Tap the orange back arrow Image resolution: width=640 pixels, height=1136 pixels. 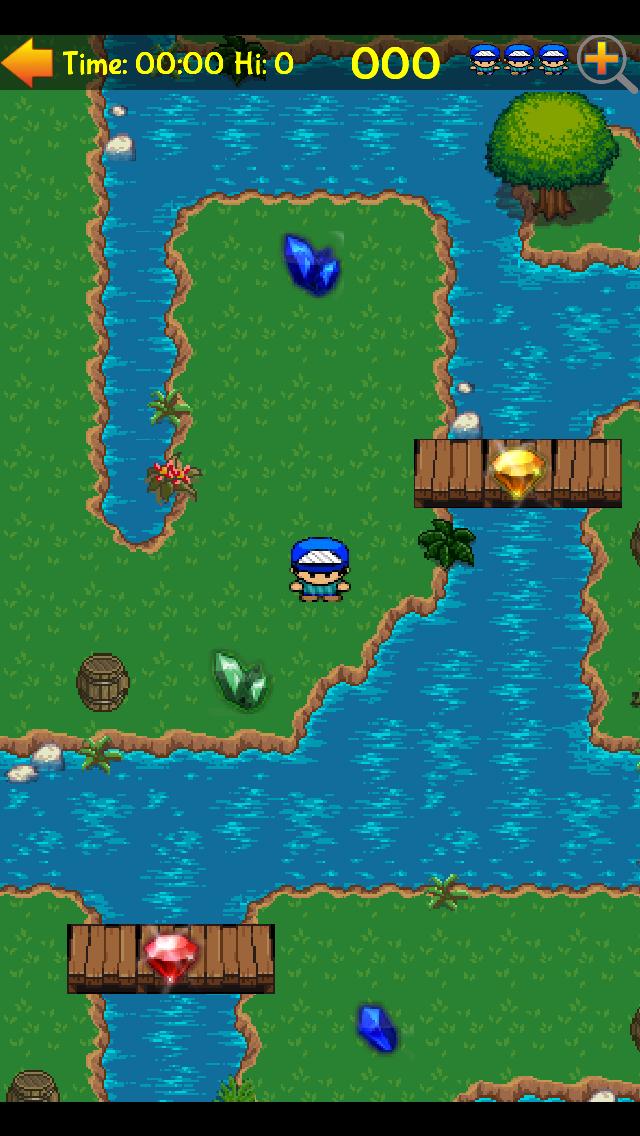[27, 63]
